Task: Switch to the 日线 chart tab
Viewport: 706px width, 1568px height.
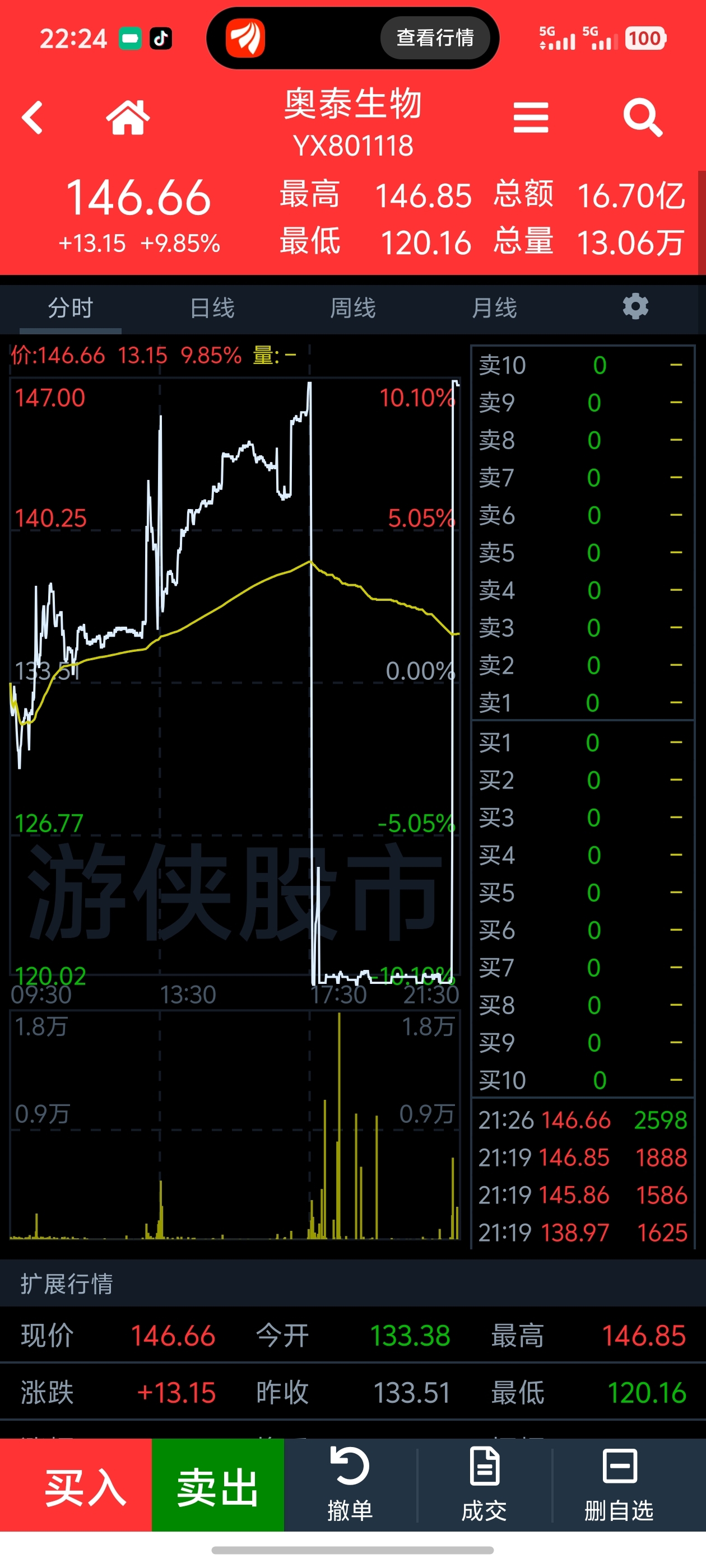Action: [x=212, y=308]
